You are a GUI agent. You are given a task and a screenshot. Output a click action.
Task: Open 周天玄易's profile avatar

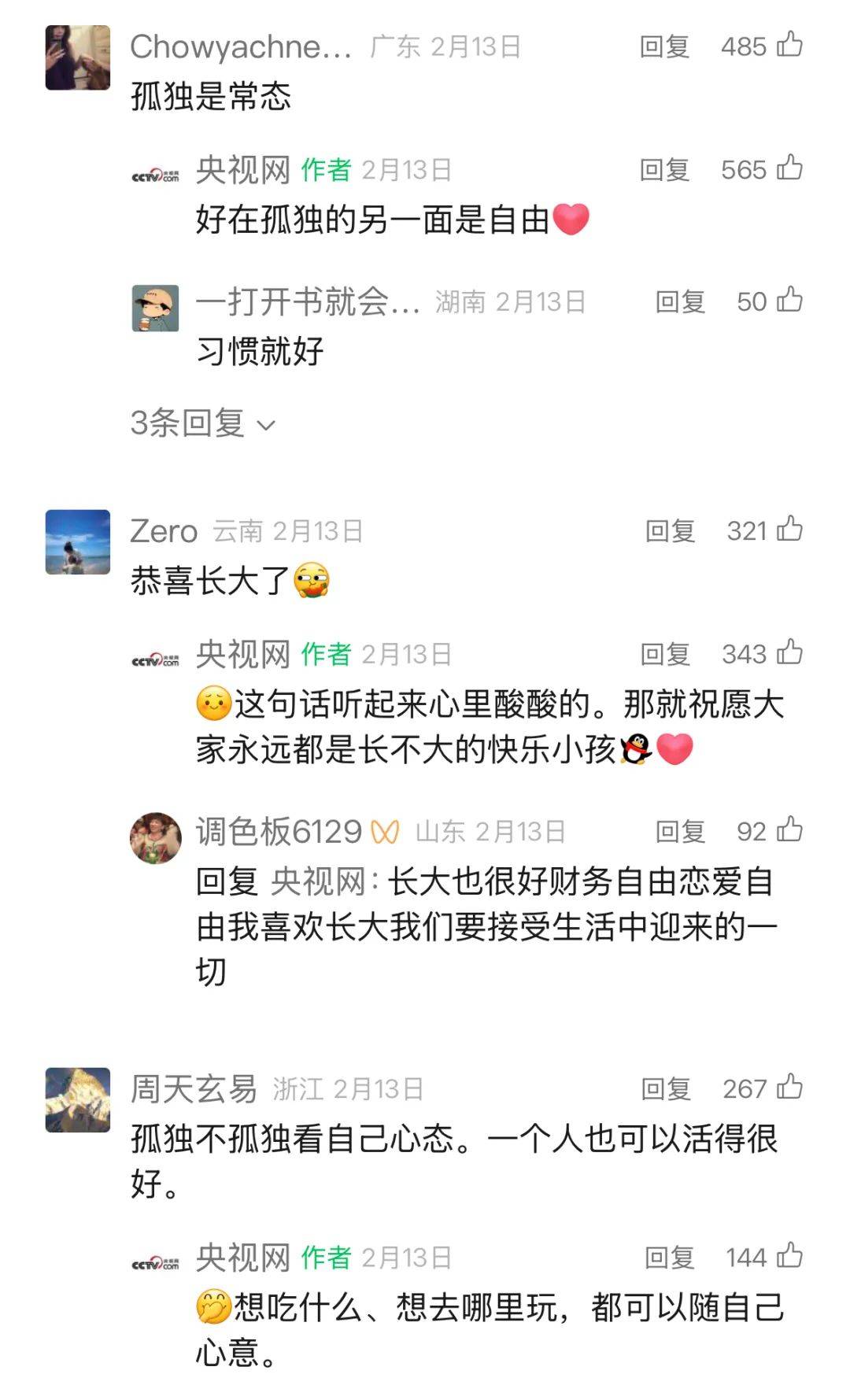click(77, 1099)
